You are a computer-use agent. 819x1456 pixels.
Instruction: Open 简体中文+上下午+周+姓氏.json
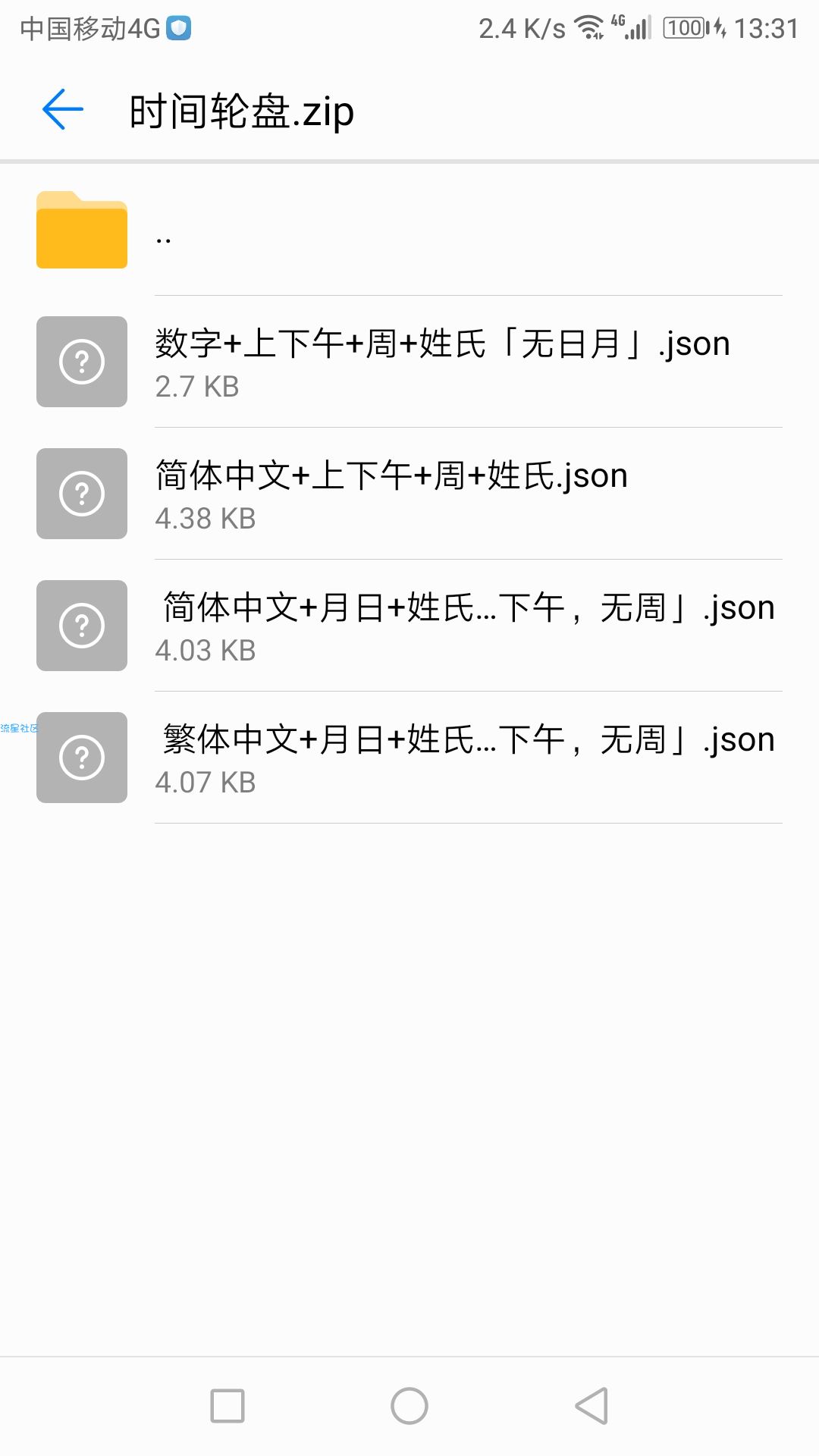tap(409, 494)
